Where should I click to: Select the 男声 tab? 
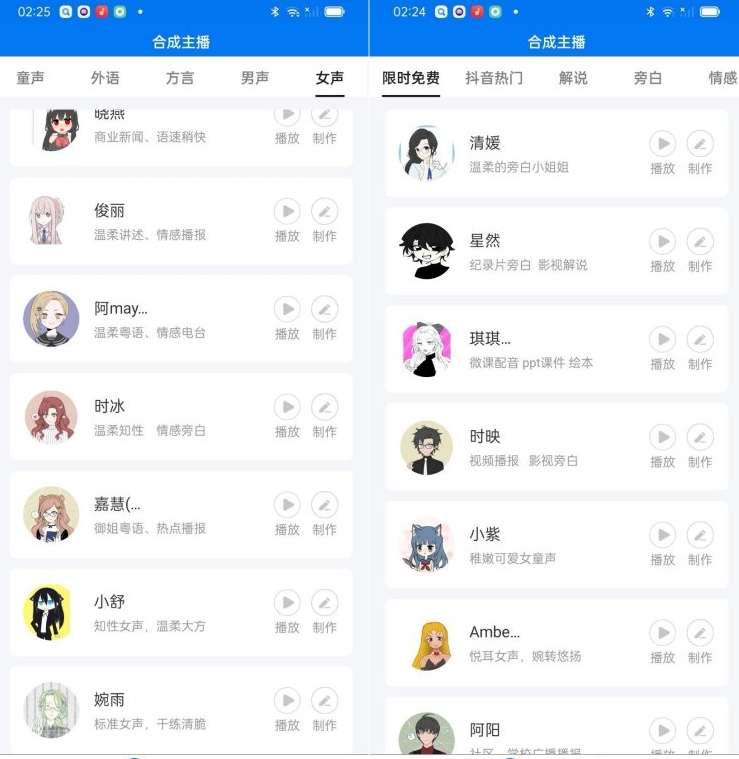255,78
